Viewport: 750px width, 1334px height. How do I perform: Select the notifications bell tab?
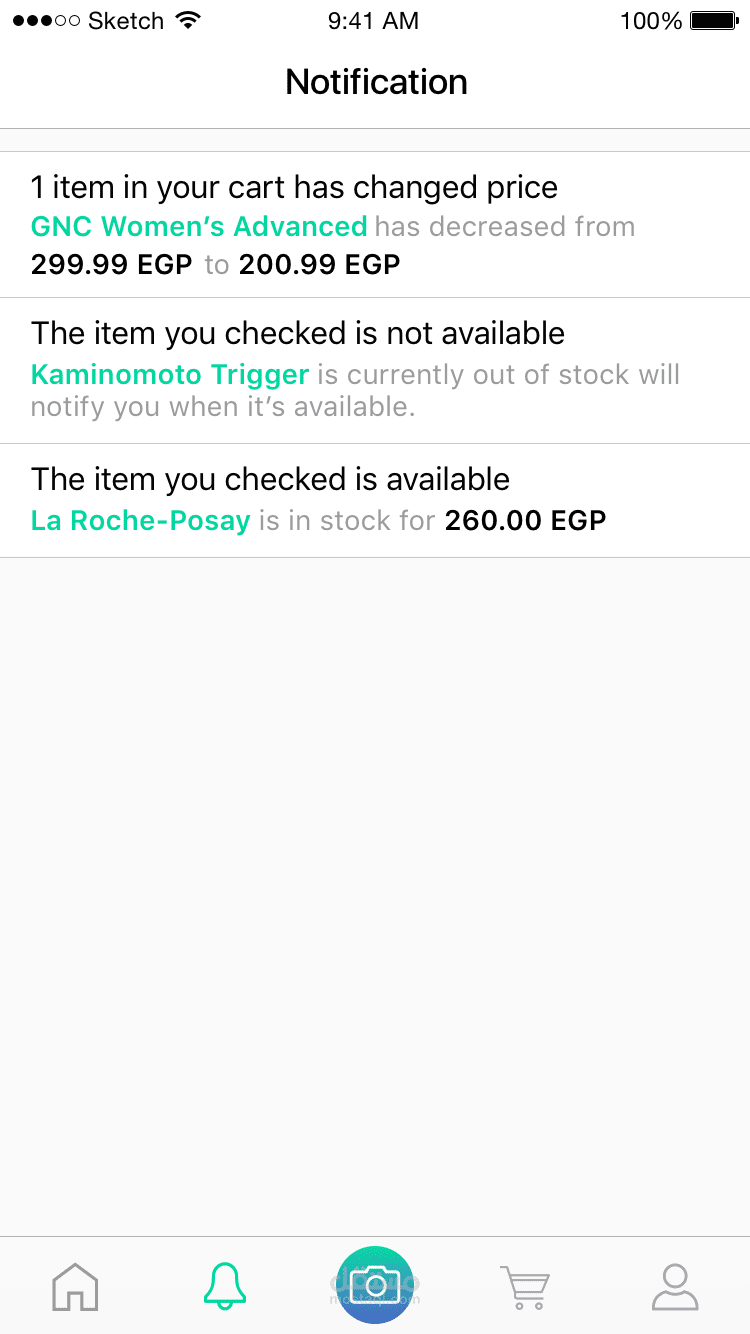click(225, 1286)
